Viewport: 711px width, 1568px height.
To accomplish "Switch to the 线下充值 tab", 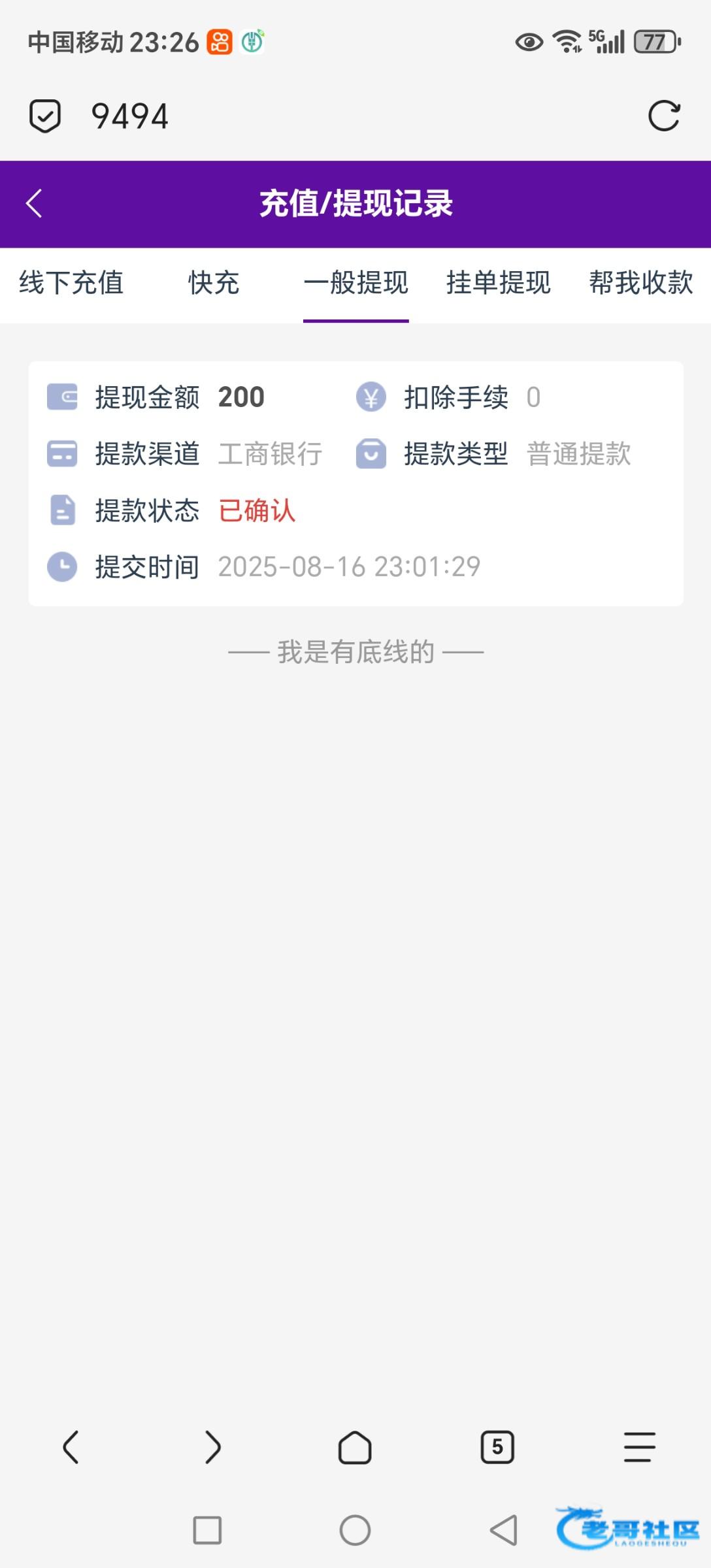I will pos(71,283).
